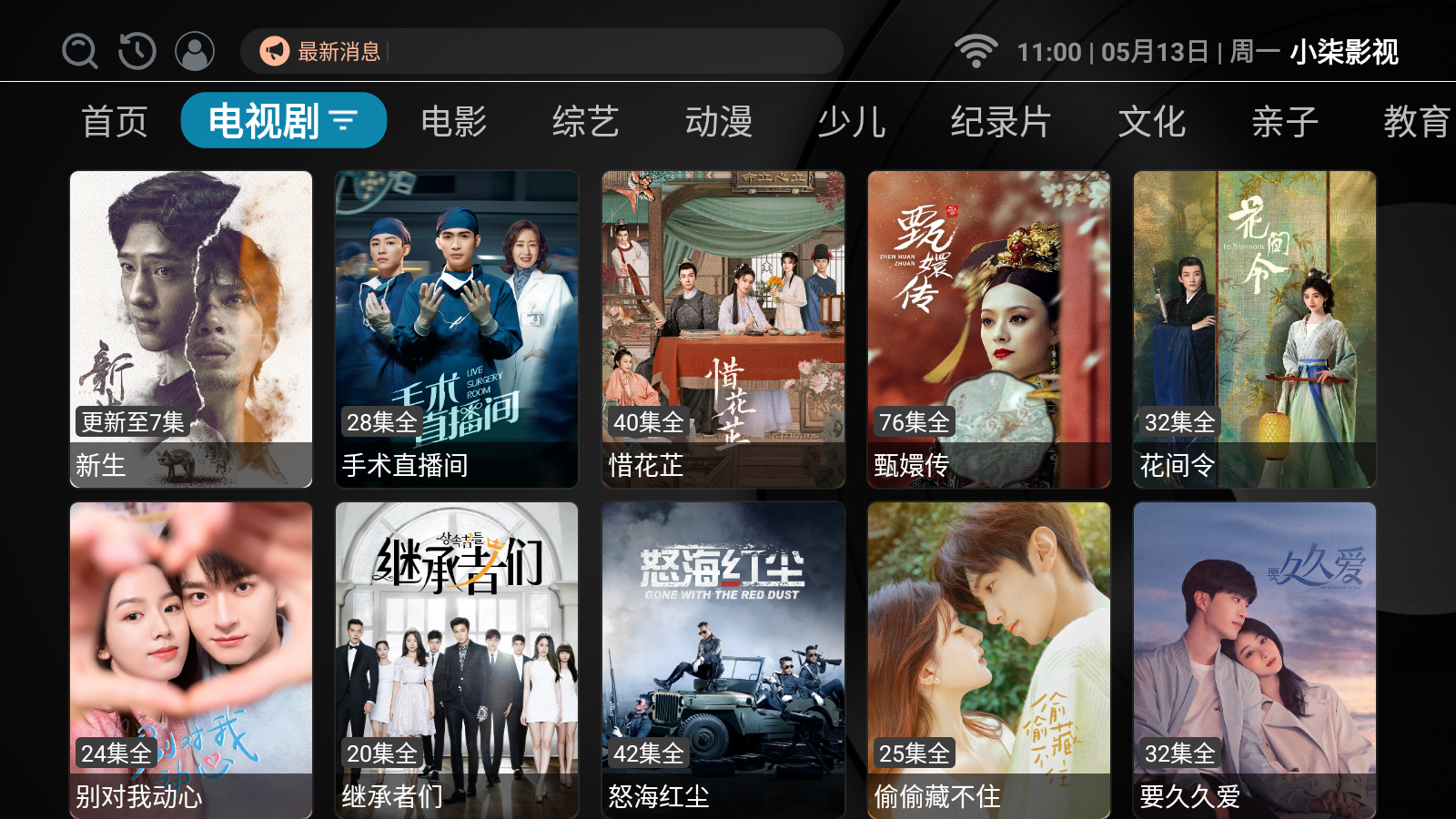Select the 亲子 tab
Screen dimensions: 1456x819
pos(1284,121)
